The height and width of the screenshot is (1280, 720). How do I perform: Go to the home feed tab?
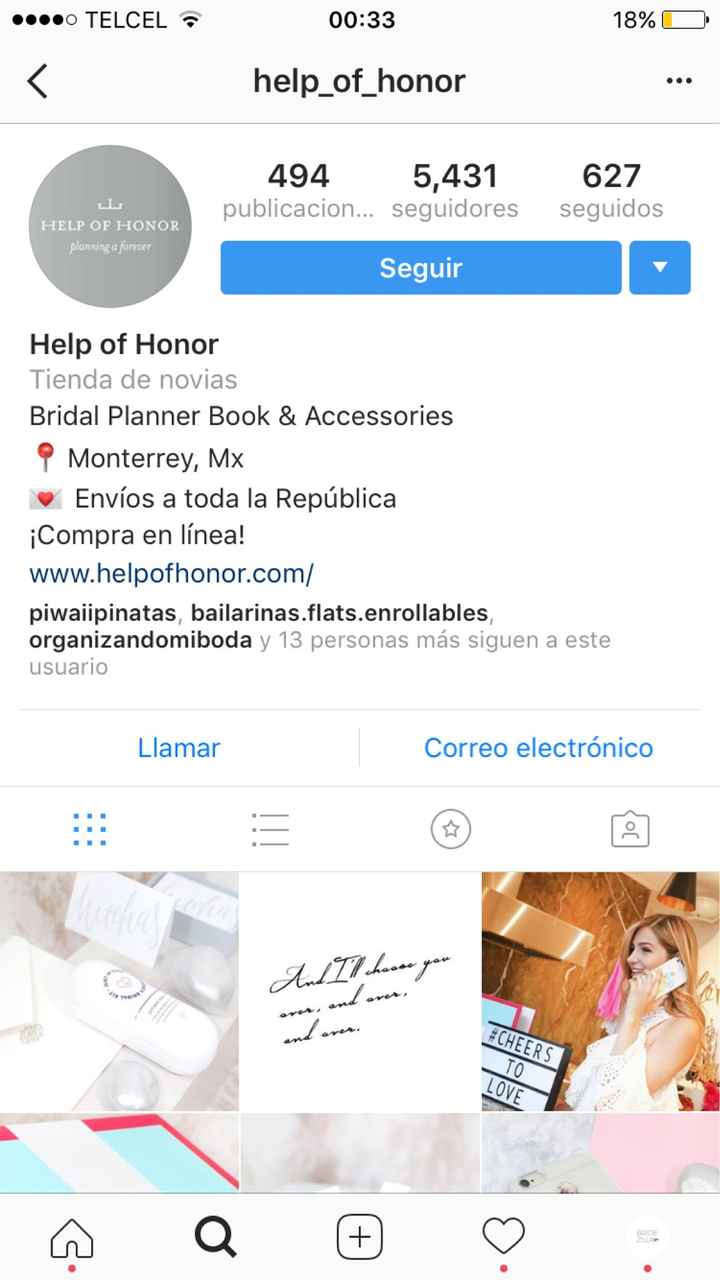[x=72, y=1238]
